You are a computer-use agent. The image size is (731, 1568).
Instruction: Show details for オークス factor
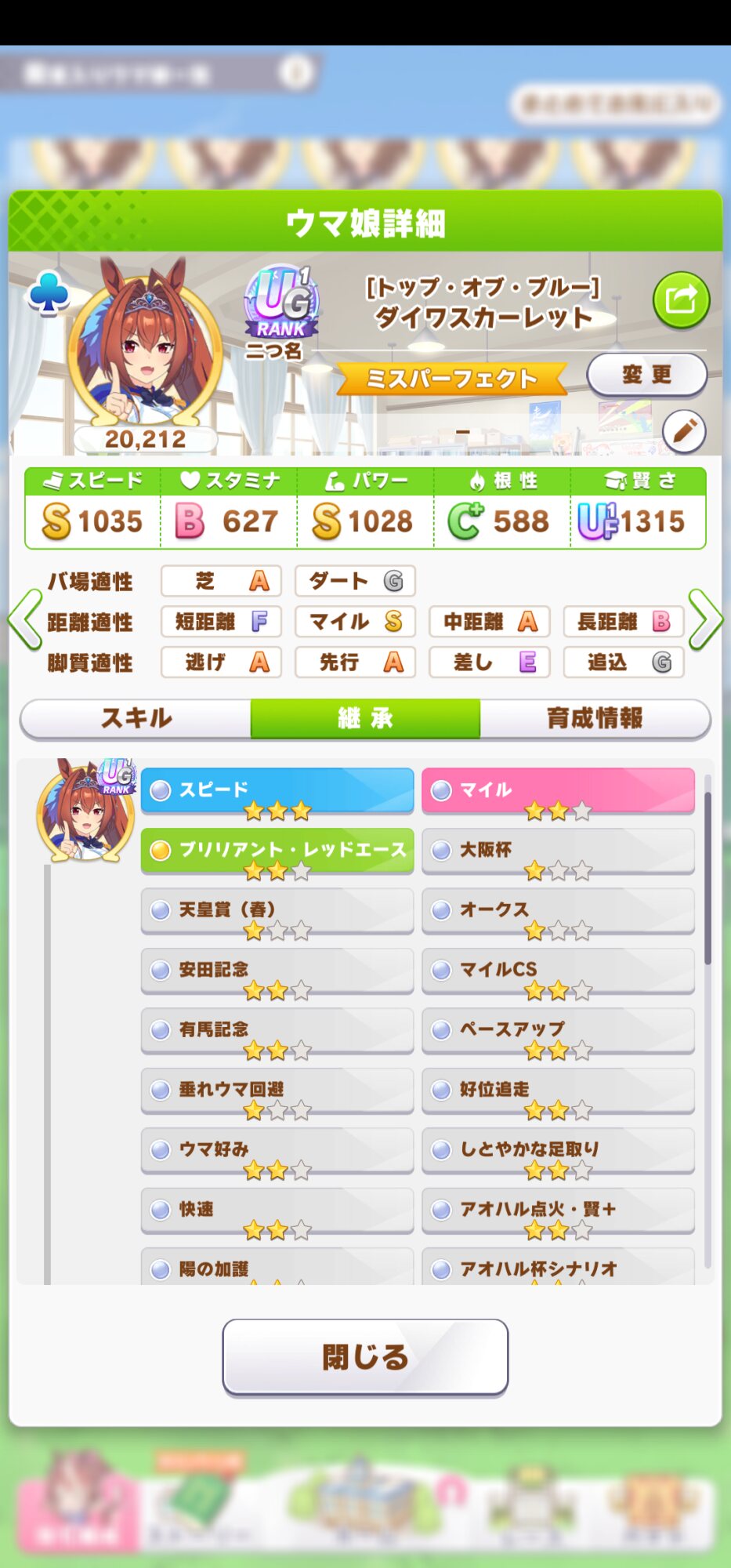[x=558, y=910]
